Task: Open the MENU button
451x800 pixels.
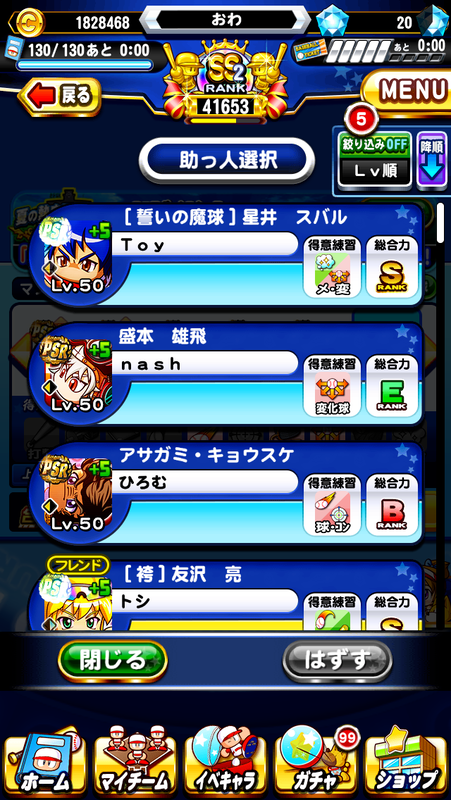Action: click(408, 91)
